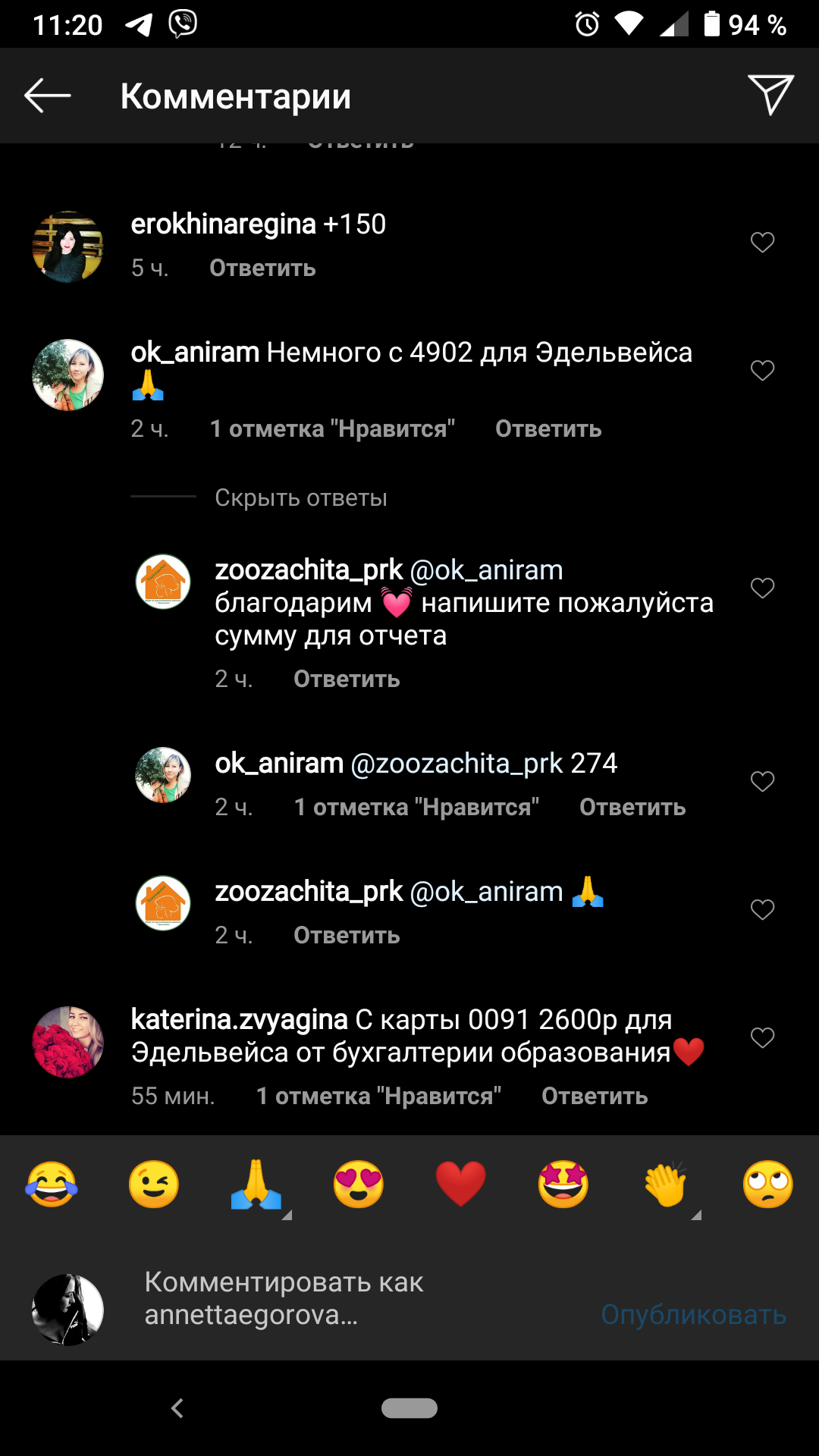
Task: Open zoozachita_prk profile picture in first reply
Action: coord(163,582)
